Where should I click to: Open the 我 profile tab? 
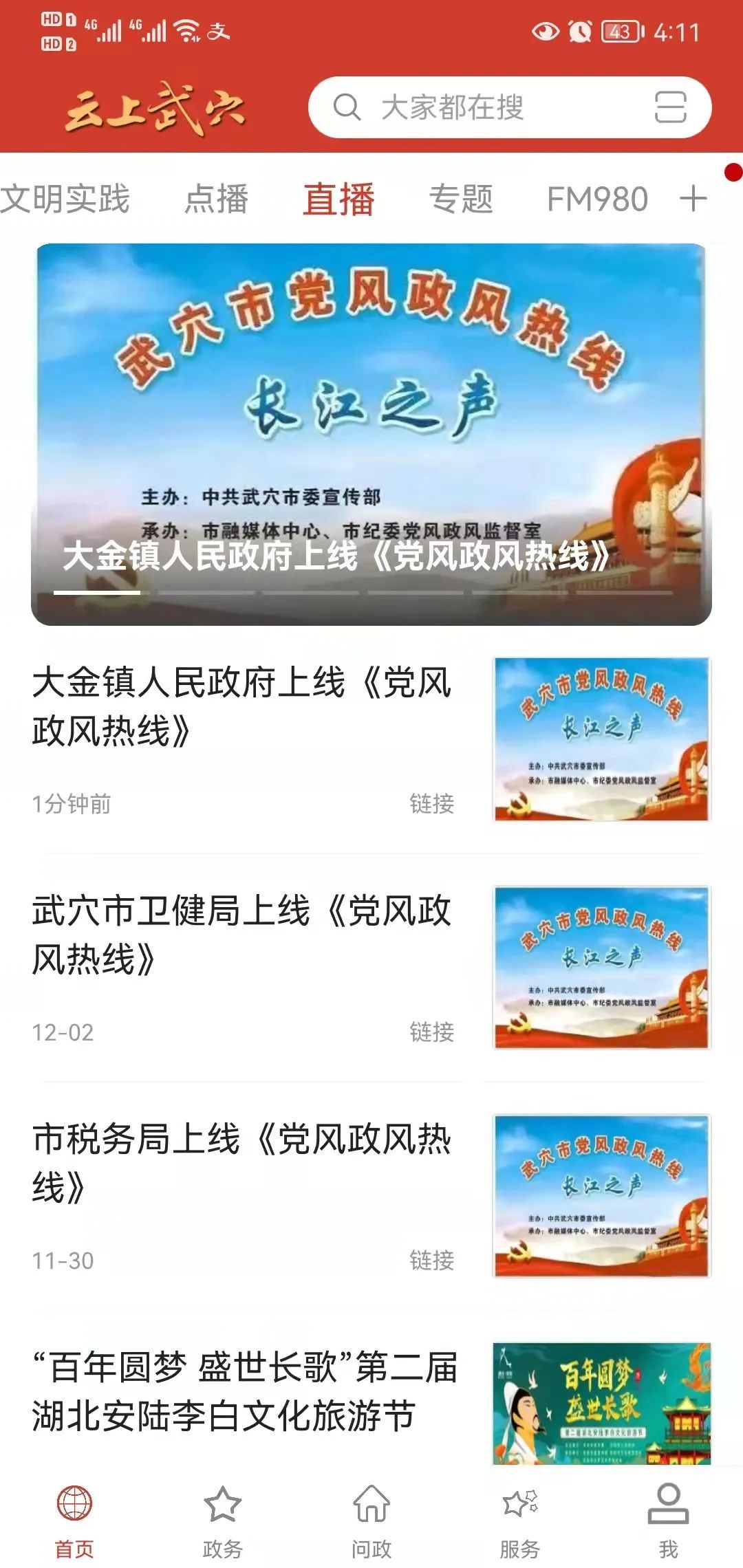point(669,1521)
